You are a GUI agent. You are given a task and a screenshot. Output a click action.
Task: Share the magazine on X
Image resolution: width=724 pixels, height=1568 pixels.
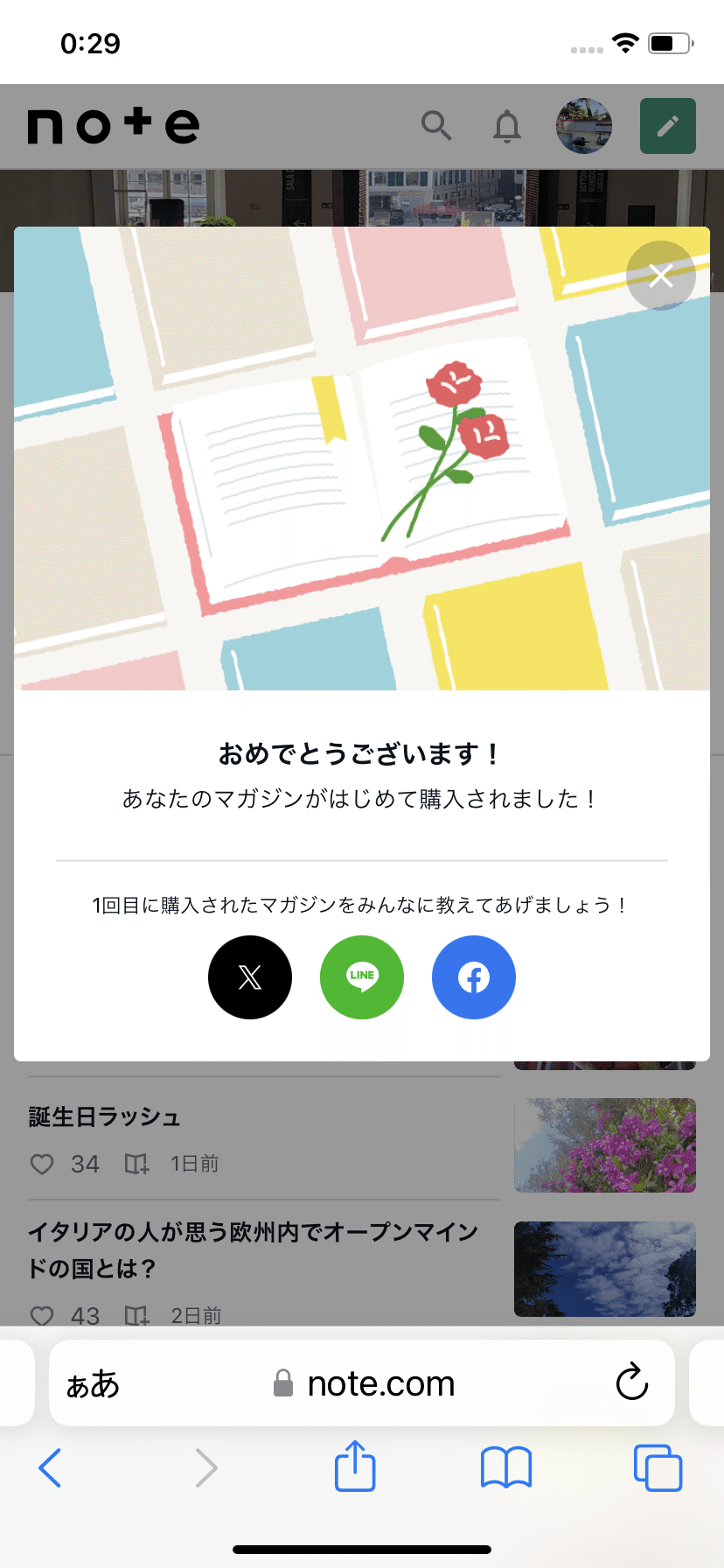250,977
